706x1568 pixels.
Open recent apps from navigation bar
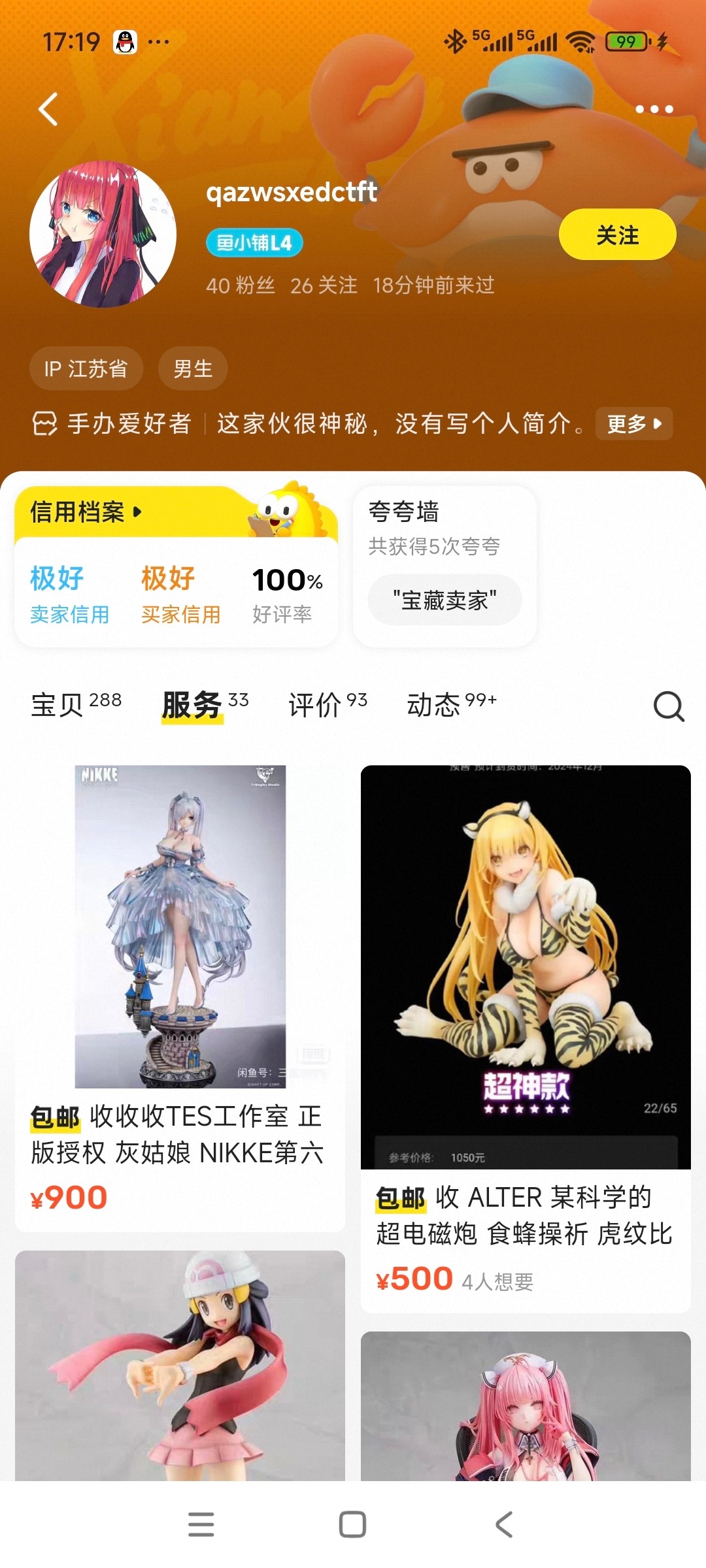[x=201, y=1525]
